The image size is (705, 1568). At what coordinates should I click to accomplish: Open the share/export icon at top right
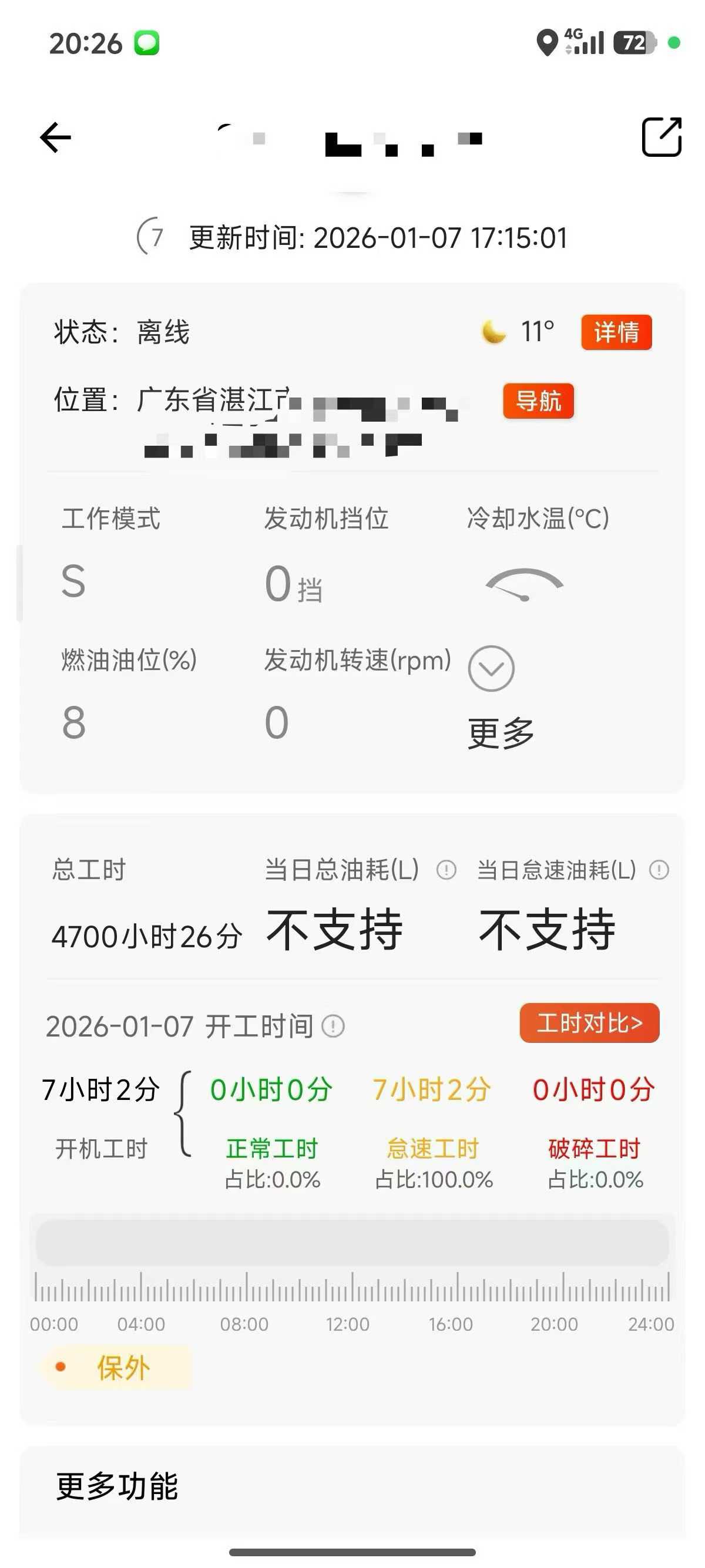(x=661, y=137)
